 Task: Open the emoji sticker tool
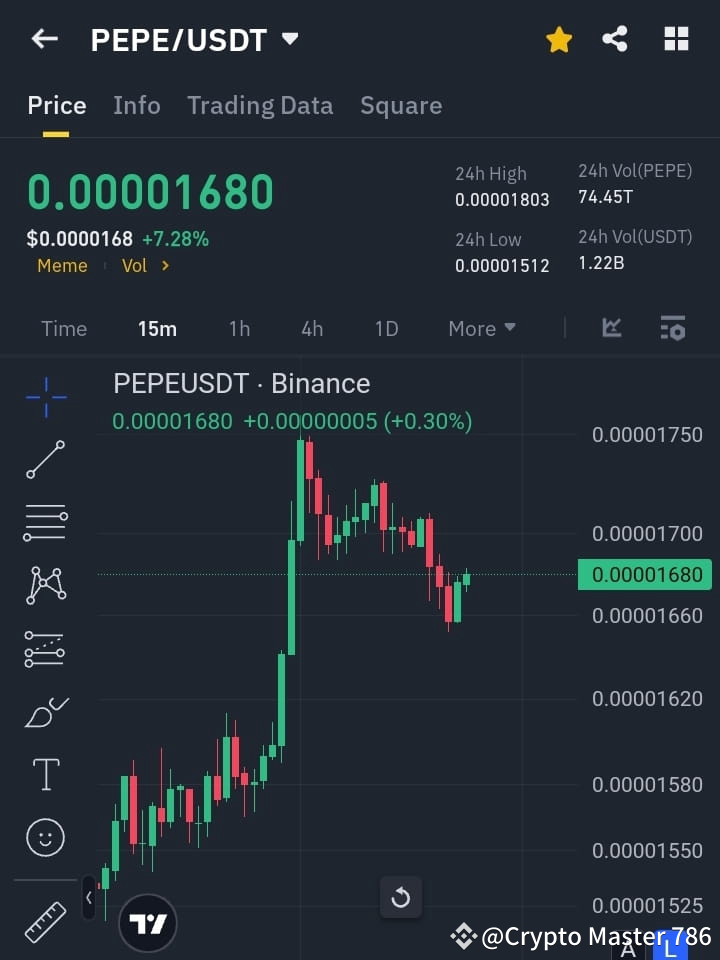45,837
